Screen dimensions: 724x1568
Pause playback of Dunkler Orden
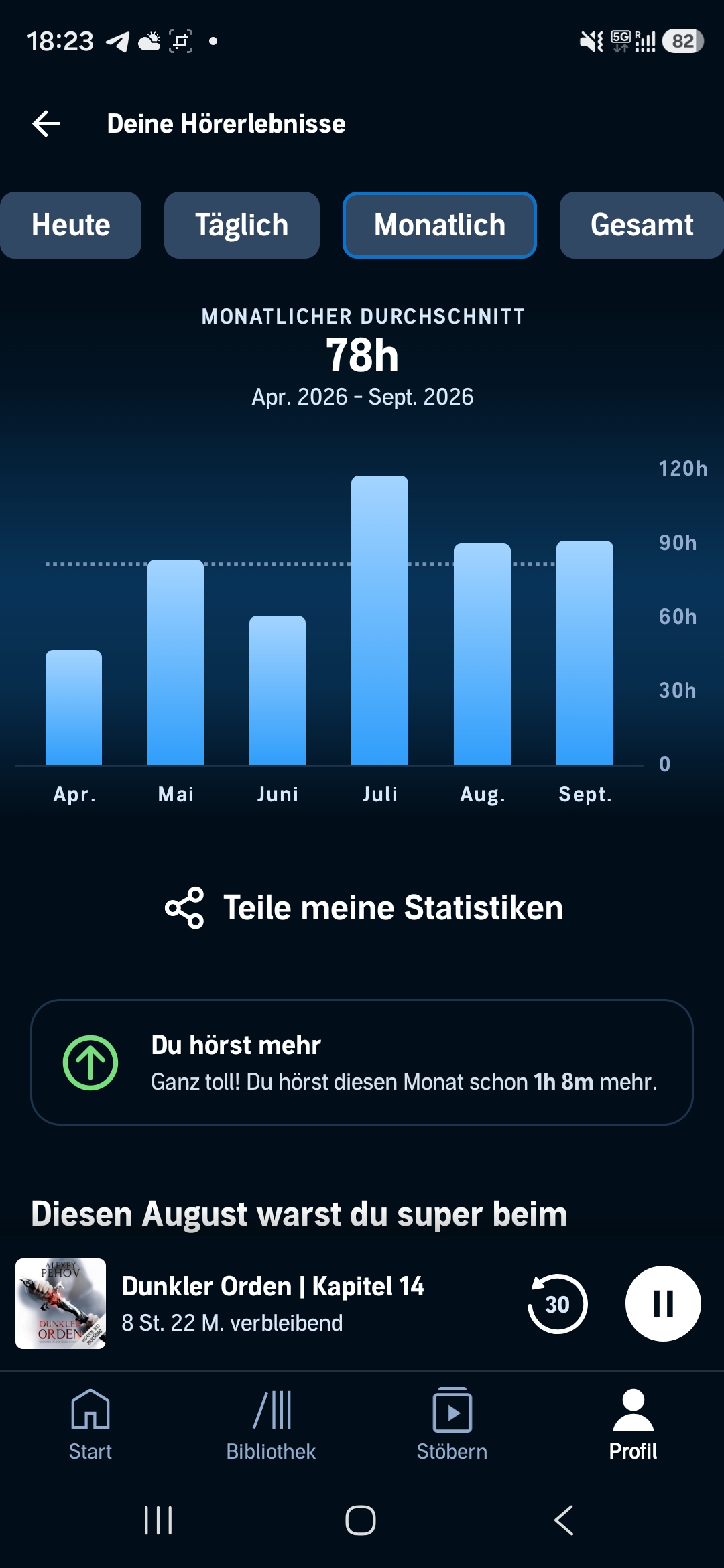point(663,1303)
